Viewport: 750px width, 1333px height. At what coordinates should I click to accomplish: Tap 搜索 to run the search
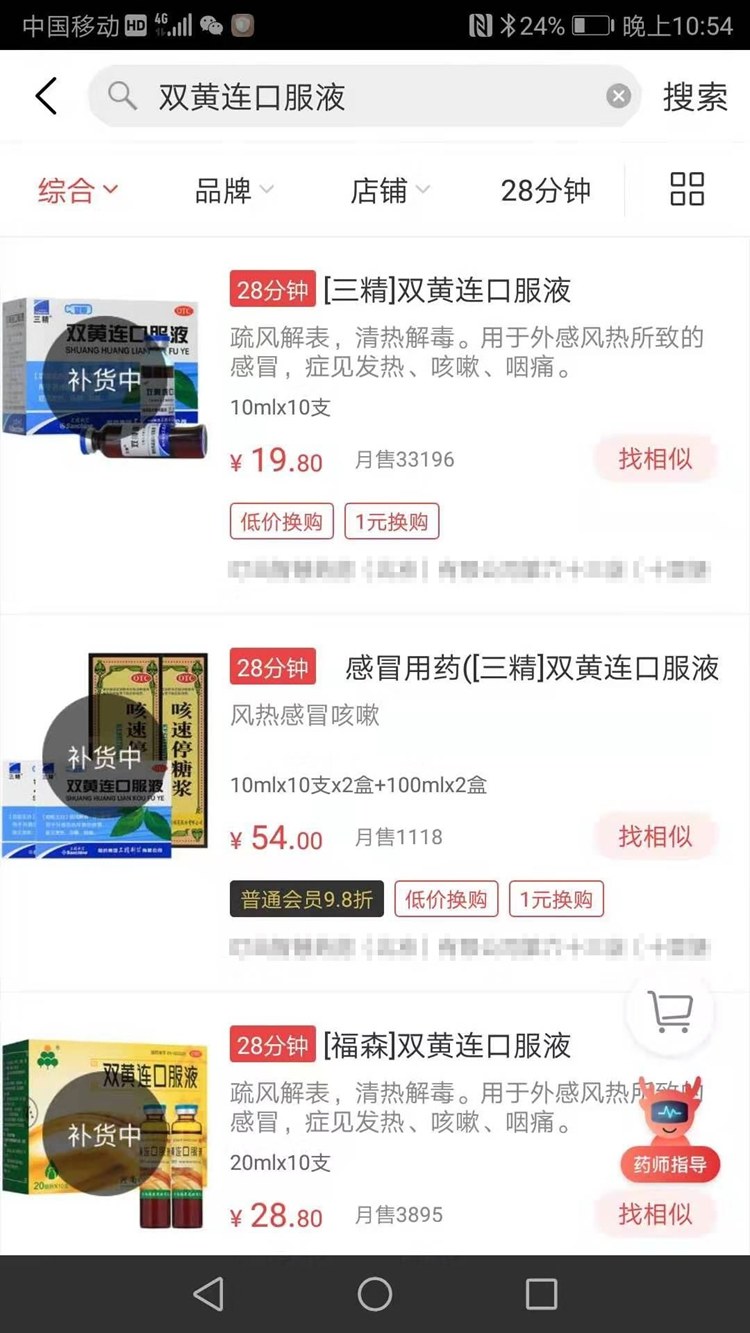[697, 95]
